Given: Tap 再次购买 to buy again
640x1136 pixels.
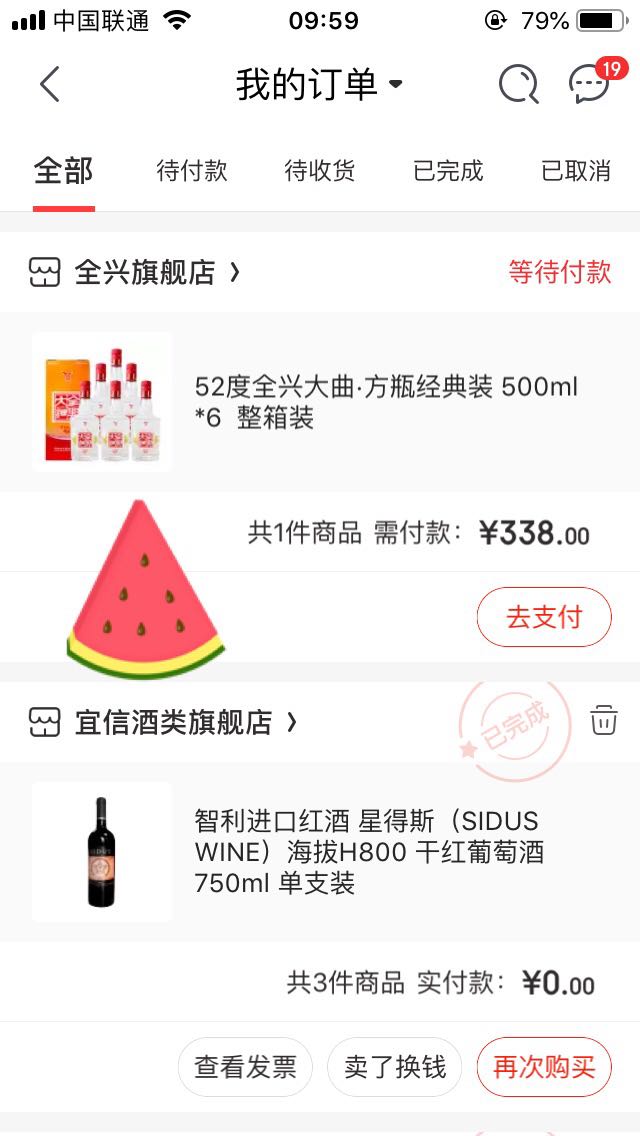Looking at the screenshot, I should (543, 1067).
